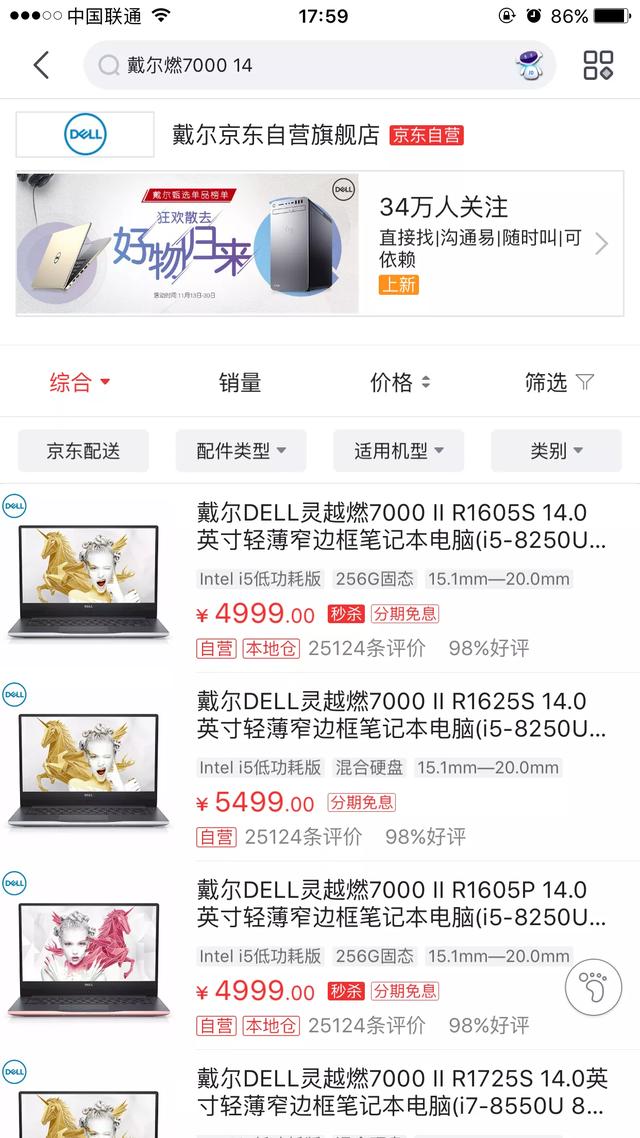The height and width of the screenshot is (1138, 640).
Task: Switch the list layout with grid icon
Action: 598,66
